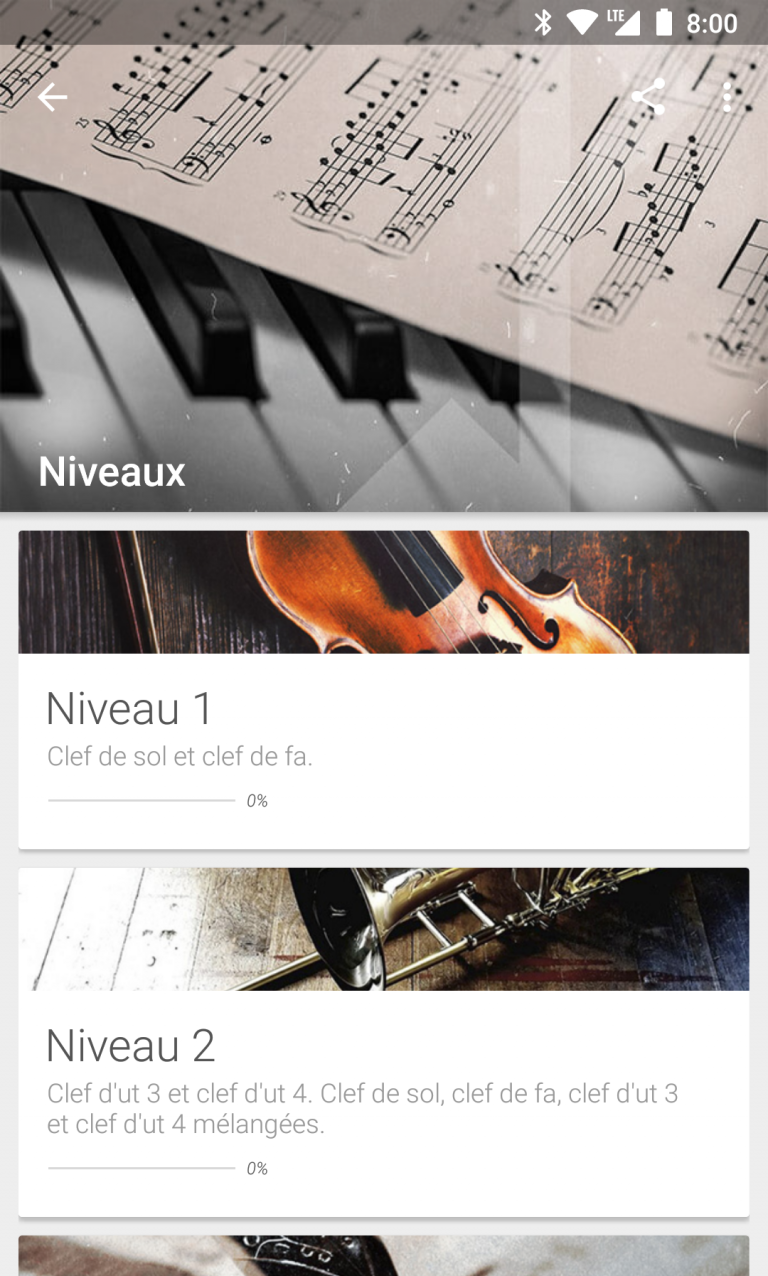The height and width of the screenshot is (1276, 768).
Task: Click the back arrow icon
Action: click(x=52, y=96)
